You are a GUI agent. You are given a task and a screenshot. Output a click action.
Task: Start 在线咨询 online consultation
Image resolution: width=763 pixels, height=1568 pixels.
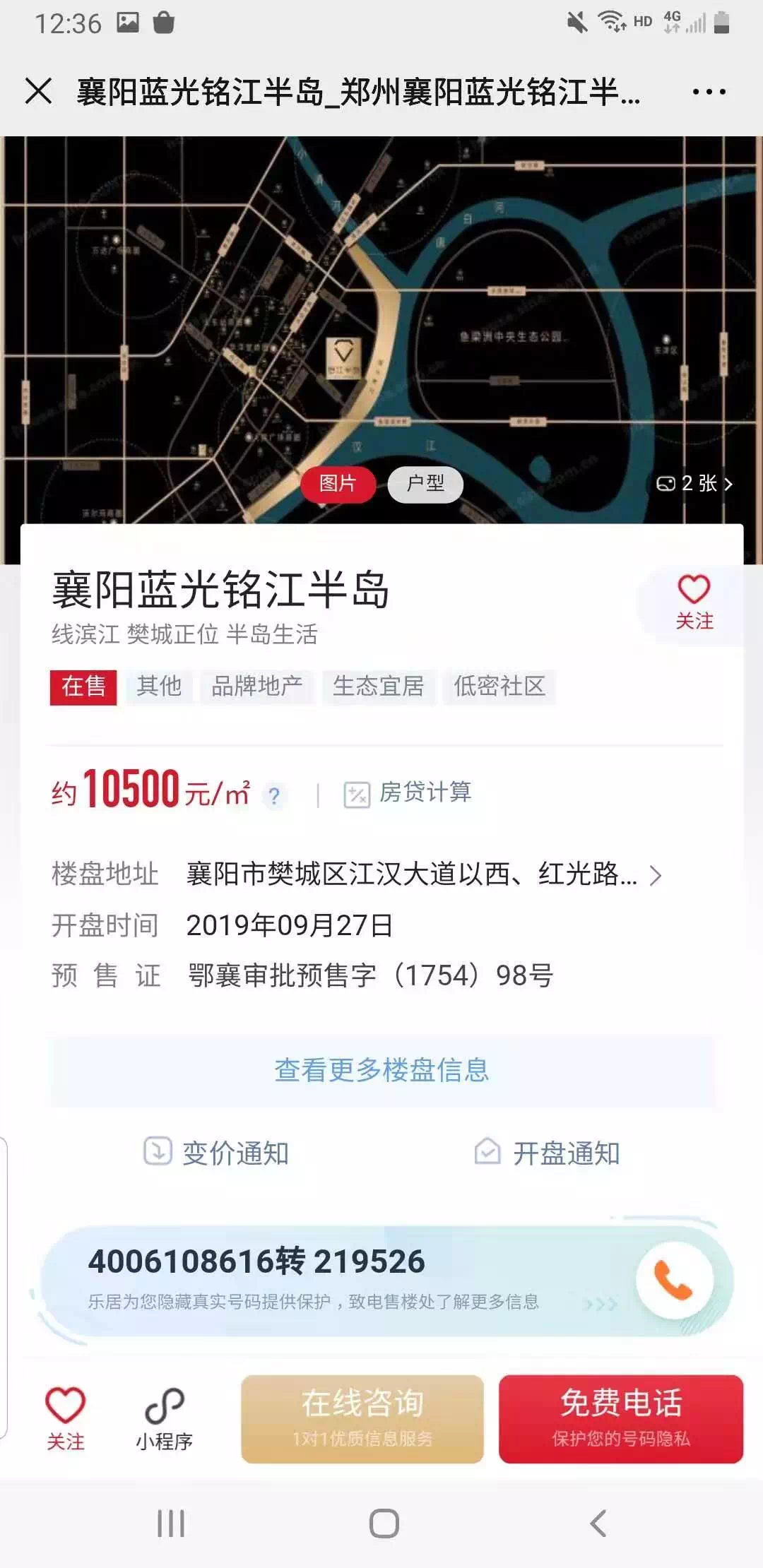[x=362, y=1418]
